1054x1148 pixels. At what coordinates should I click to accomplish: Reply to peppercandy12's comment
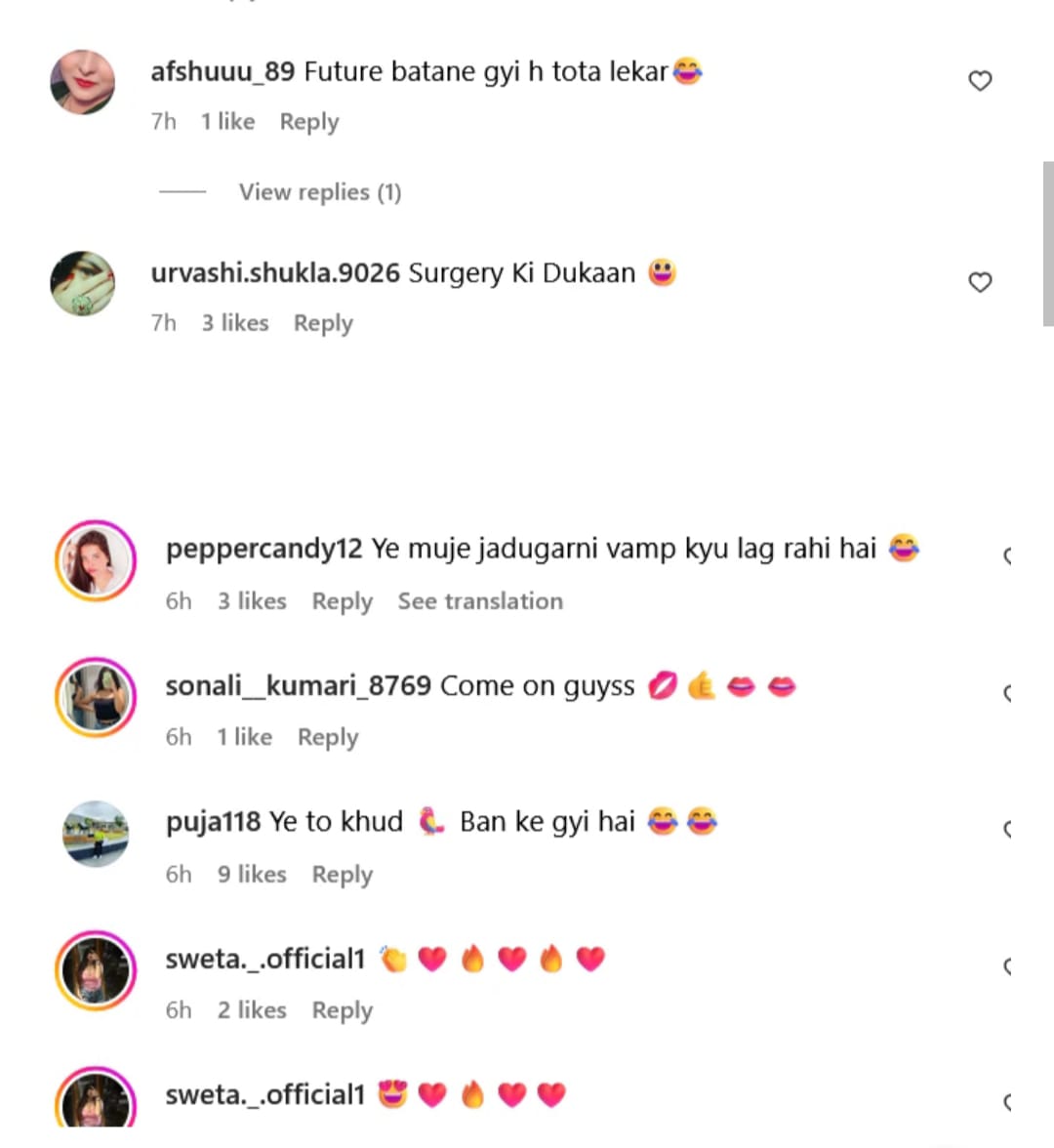[x=342, y=601]
